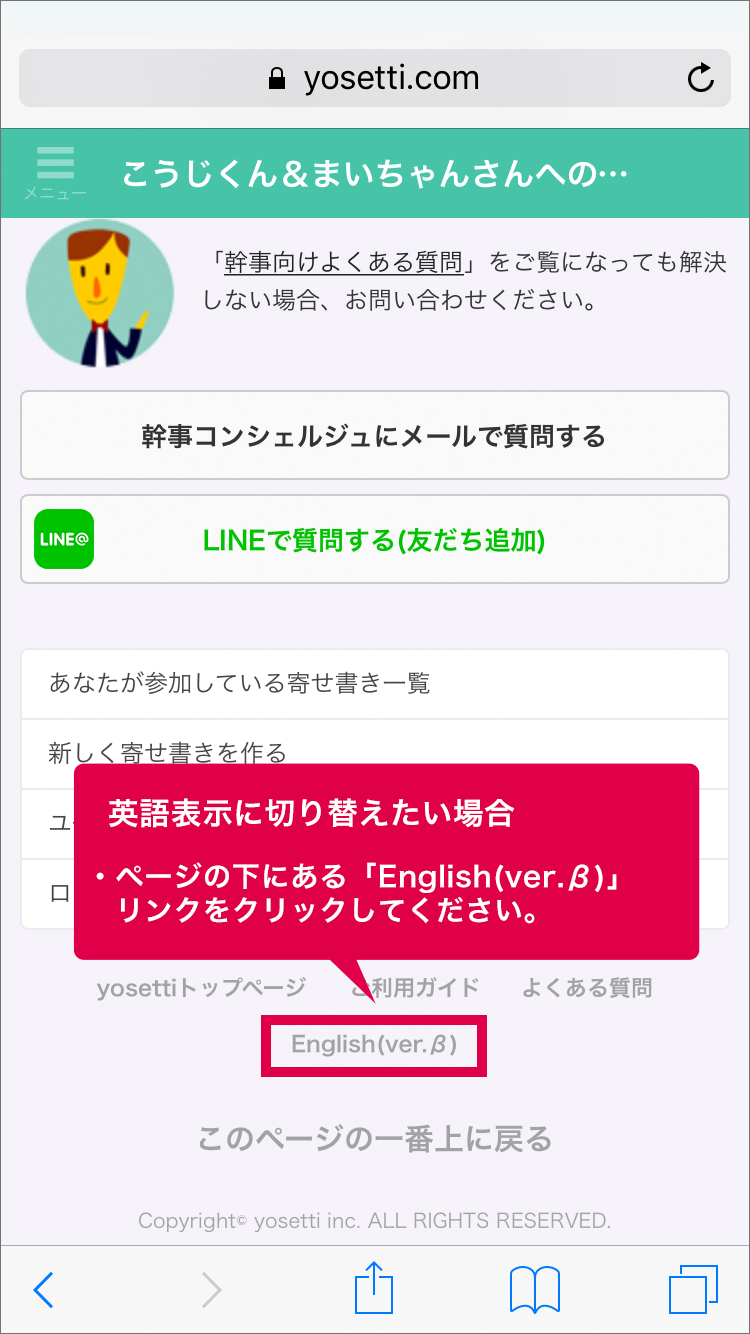The image size is (750, 1334).
Task: Open the footer よくある質問 link
Action: [587, 988]
